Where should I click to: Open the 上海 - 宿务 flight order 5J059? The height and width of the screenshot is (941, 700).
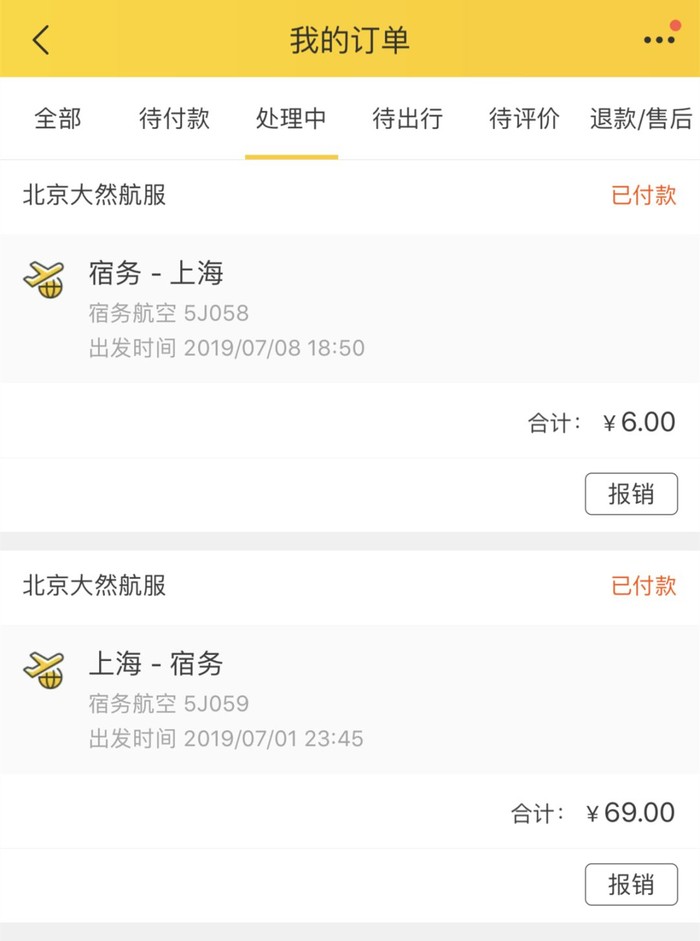coord(350,699)
